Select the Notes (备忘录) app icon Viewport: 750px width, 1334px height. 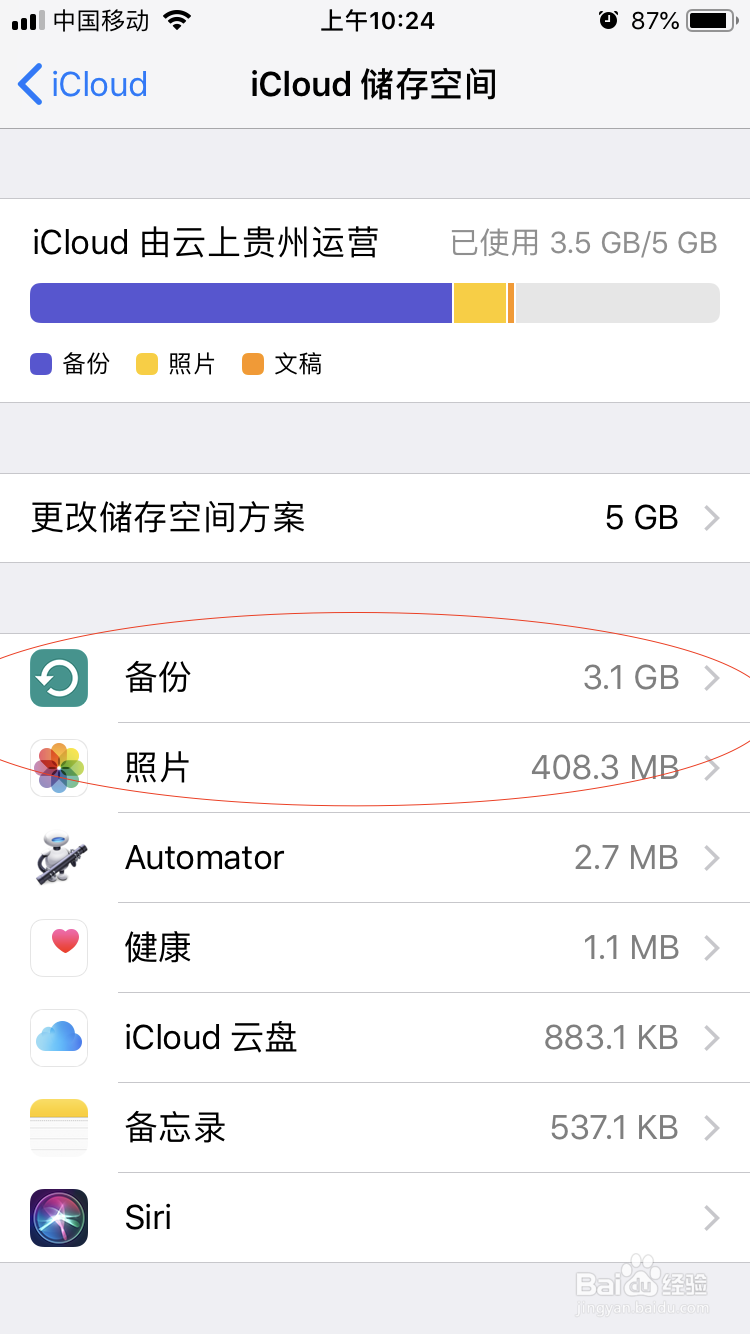pos(58,1128)
